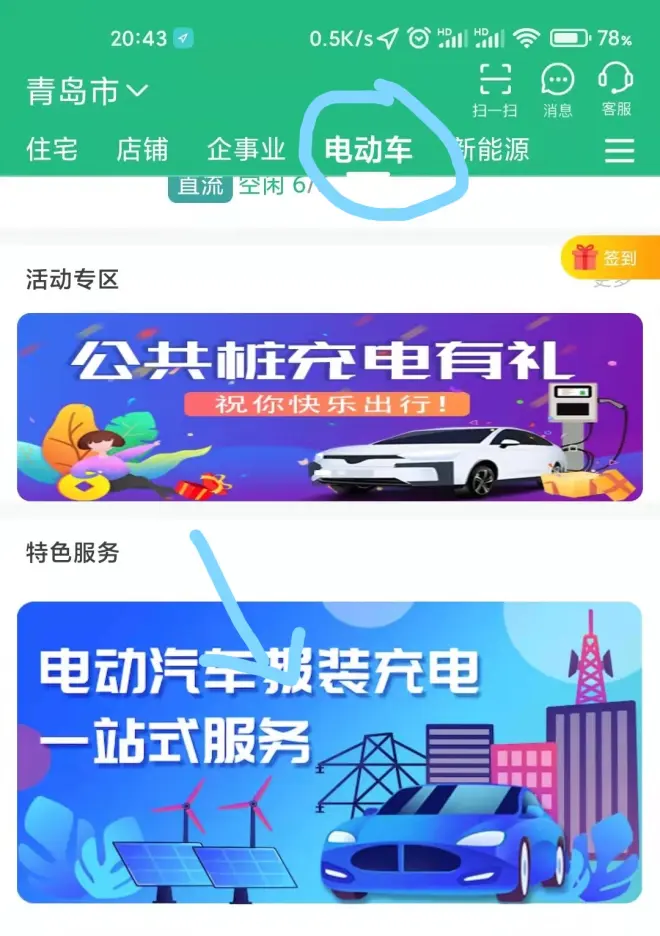Viewport: 660px width, 936px height.
Task: Open the 公共桩充电有礼 activity banner
Action: tap(330, 406)
